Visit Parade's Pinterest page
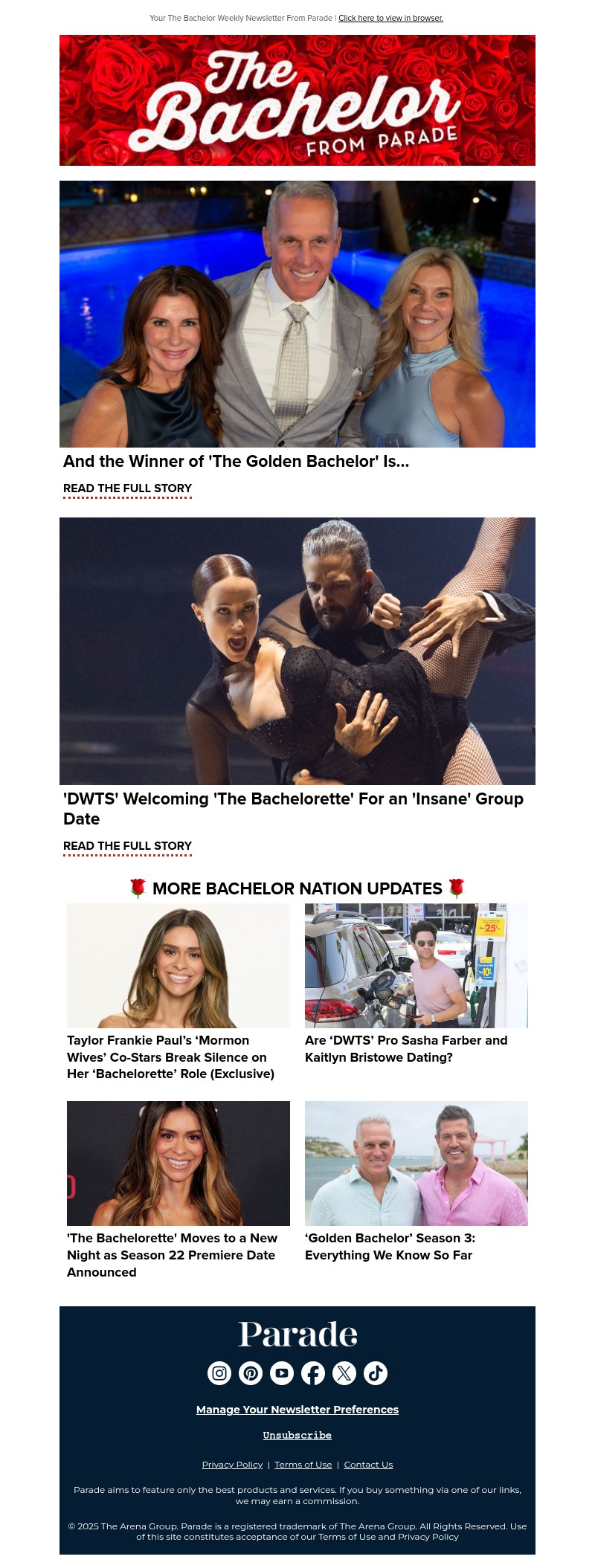The height and width of the screenshot is (1568, 595). point(251,1373)
